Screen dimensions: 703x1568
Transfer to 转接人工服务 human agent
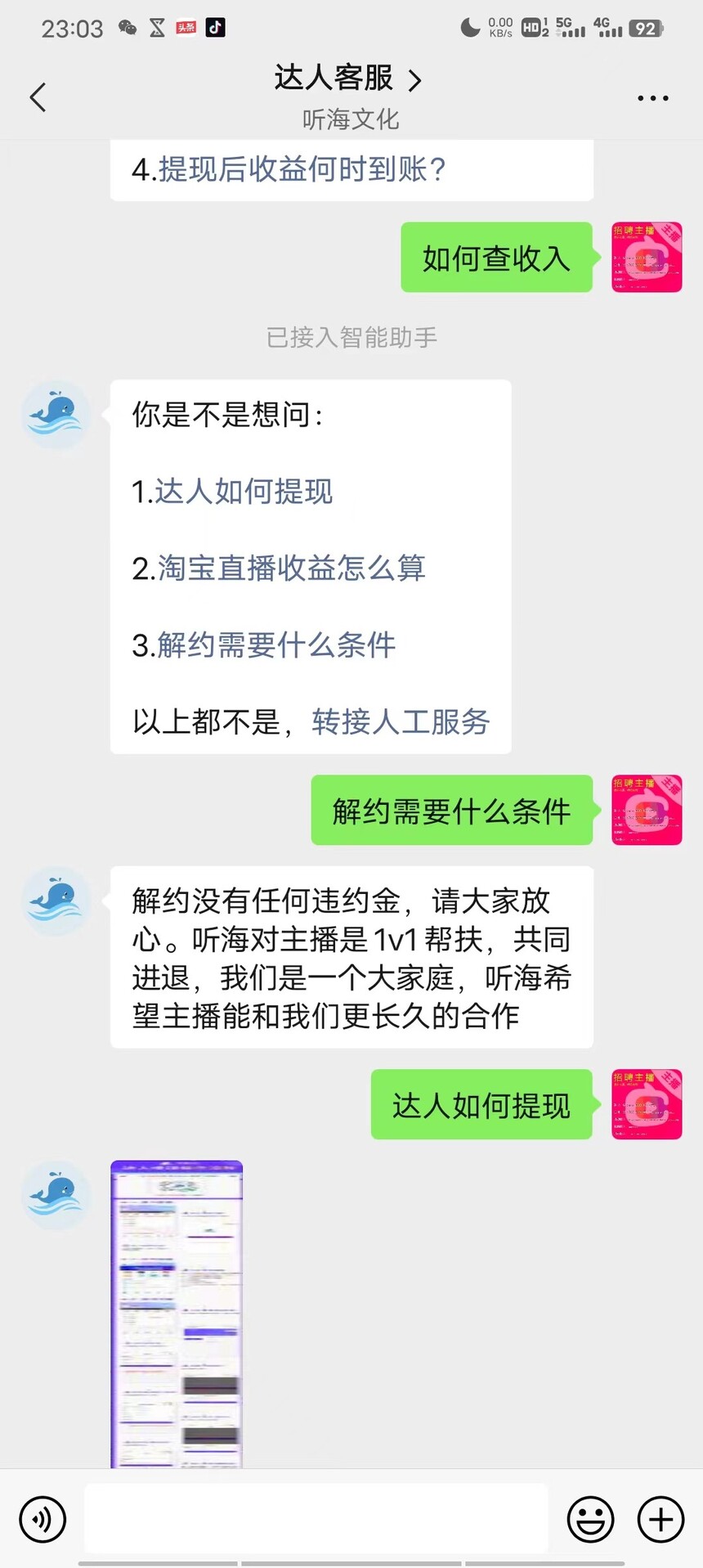tap(400, 721)
